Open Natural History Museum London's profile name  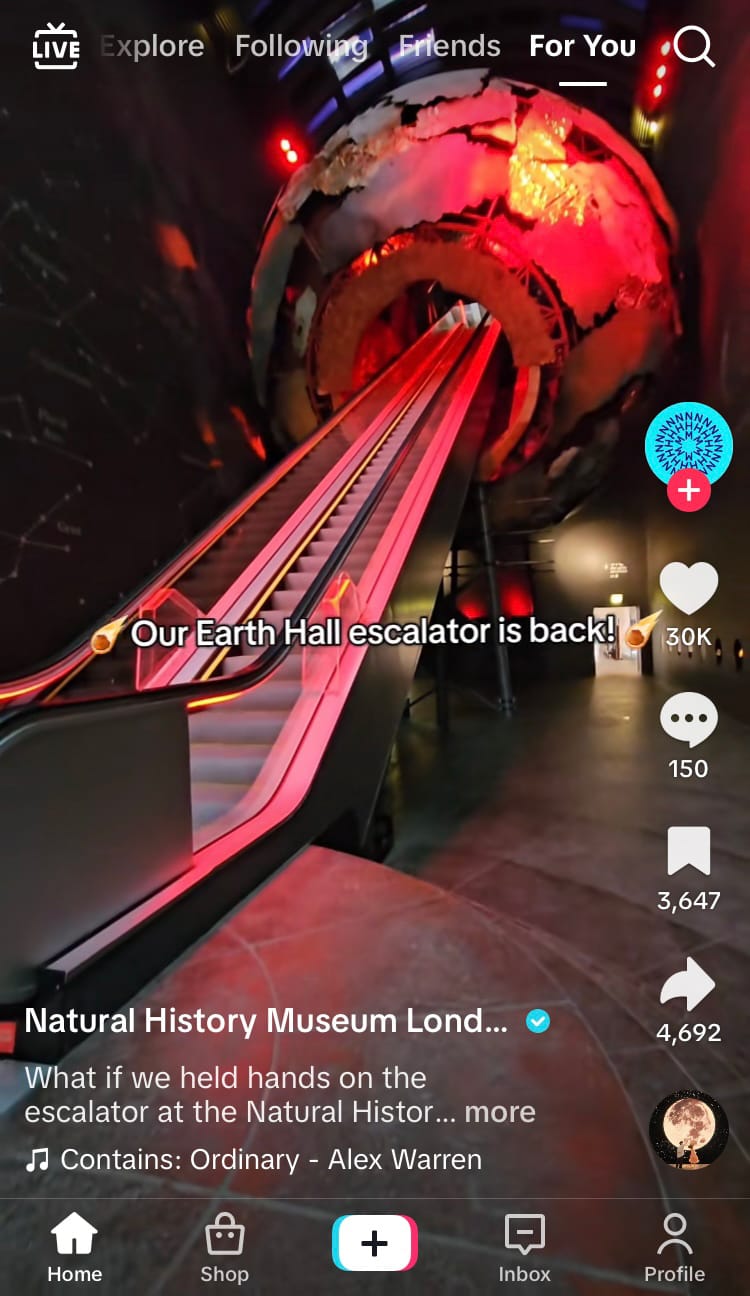[x=266, y=1021]
